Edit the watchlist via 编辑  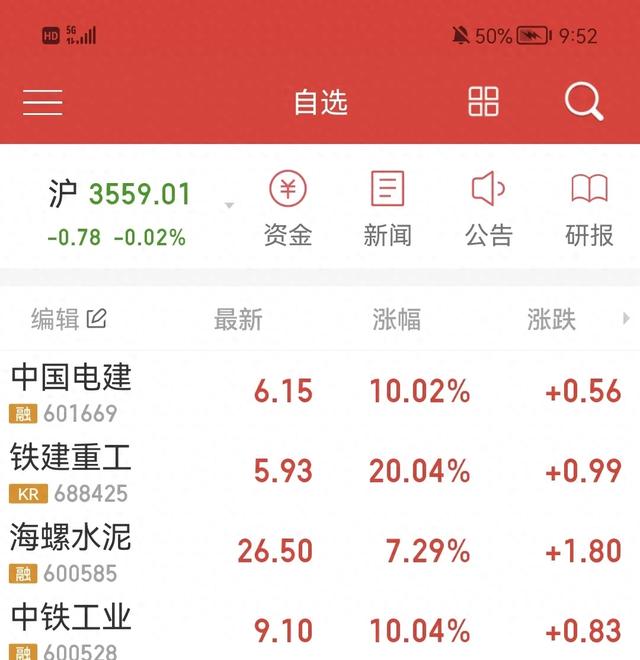coord(68,319)
